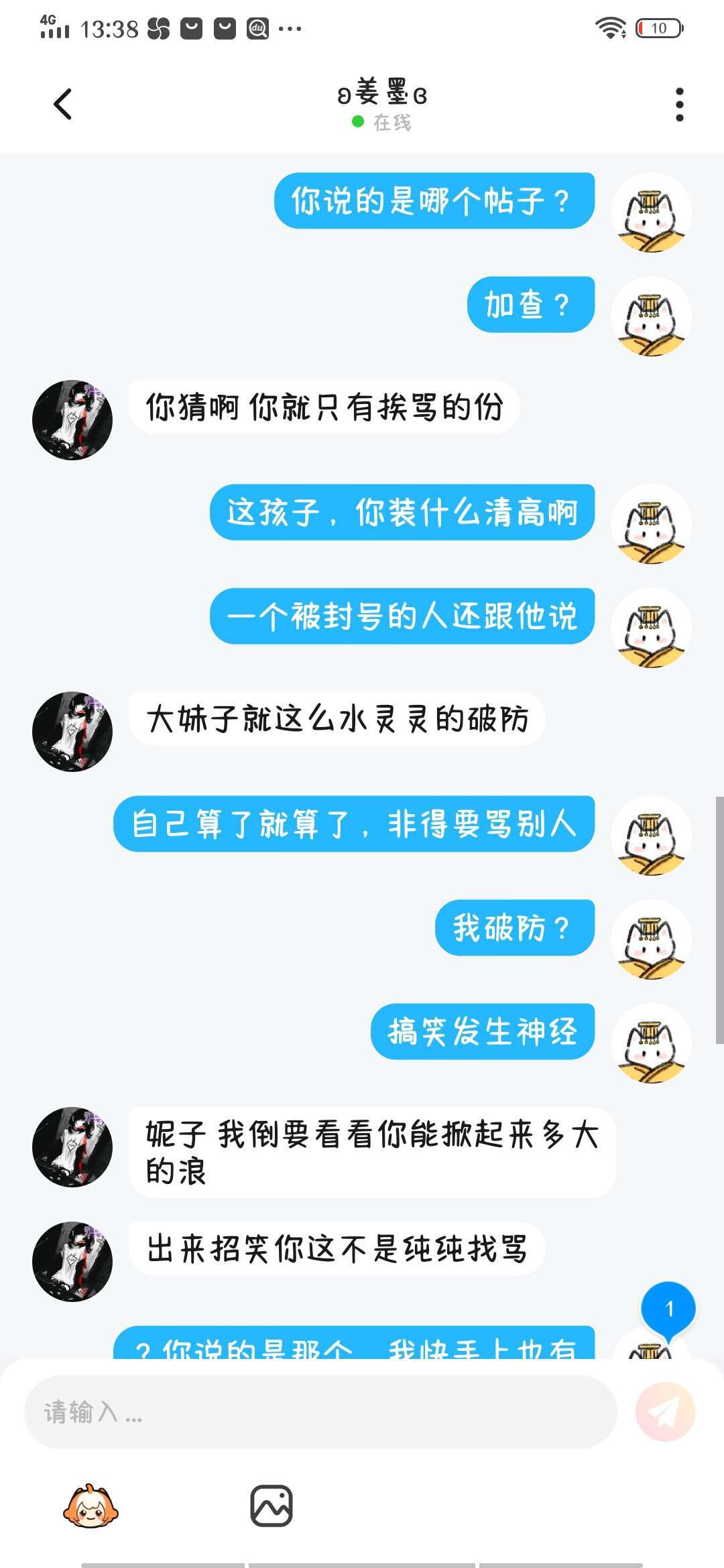Open the three-dot overflow menu
Image resolution: width=724 pixels, height=1568 pixels.
[679, 105]
